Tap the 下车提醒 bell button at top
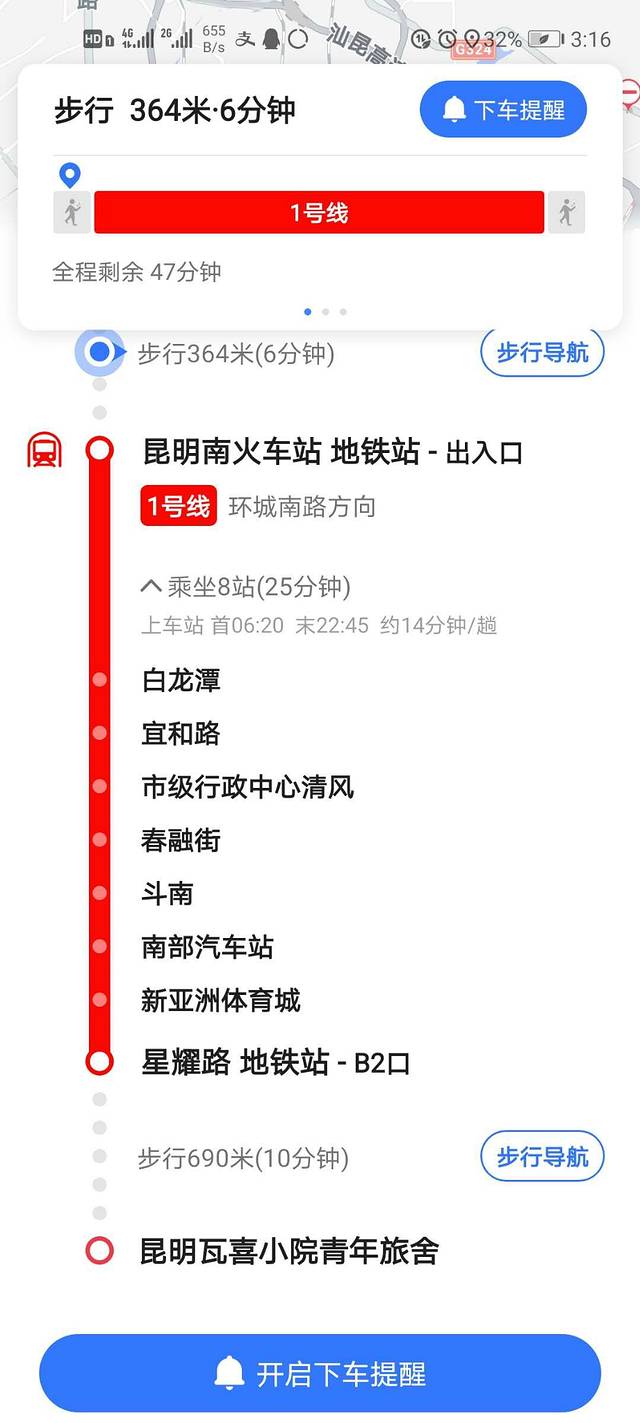The height and width of the screenshot is (1423, 640). 502,109
